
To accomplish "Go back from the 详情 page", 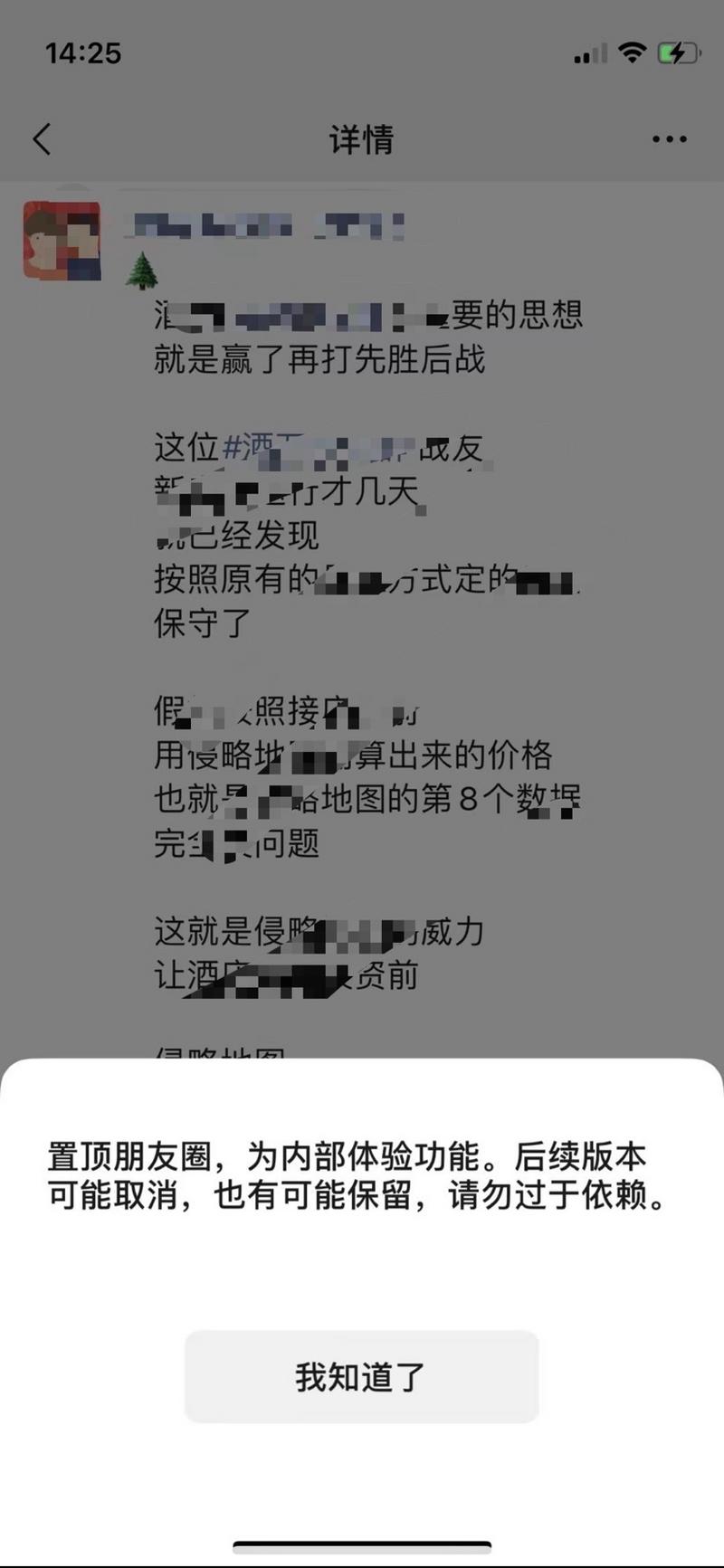I will click(43, 139).
